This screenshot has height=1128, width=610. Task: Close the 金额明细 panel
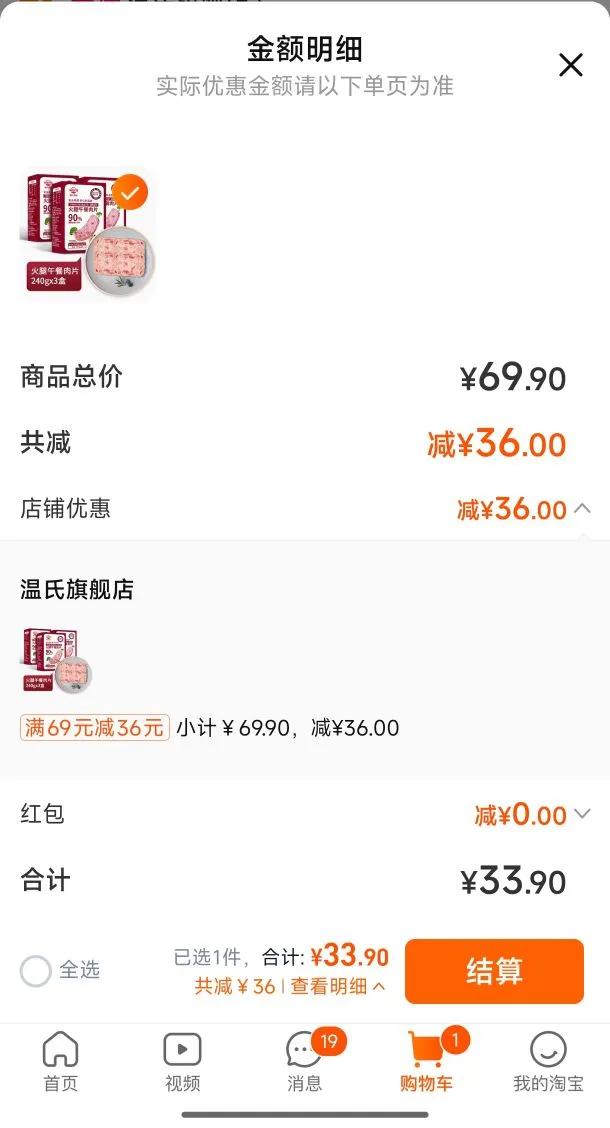[570, 66]
